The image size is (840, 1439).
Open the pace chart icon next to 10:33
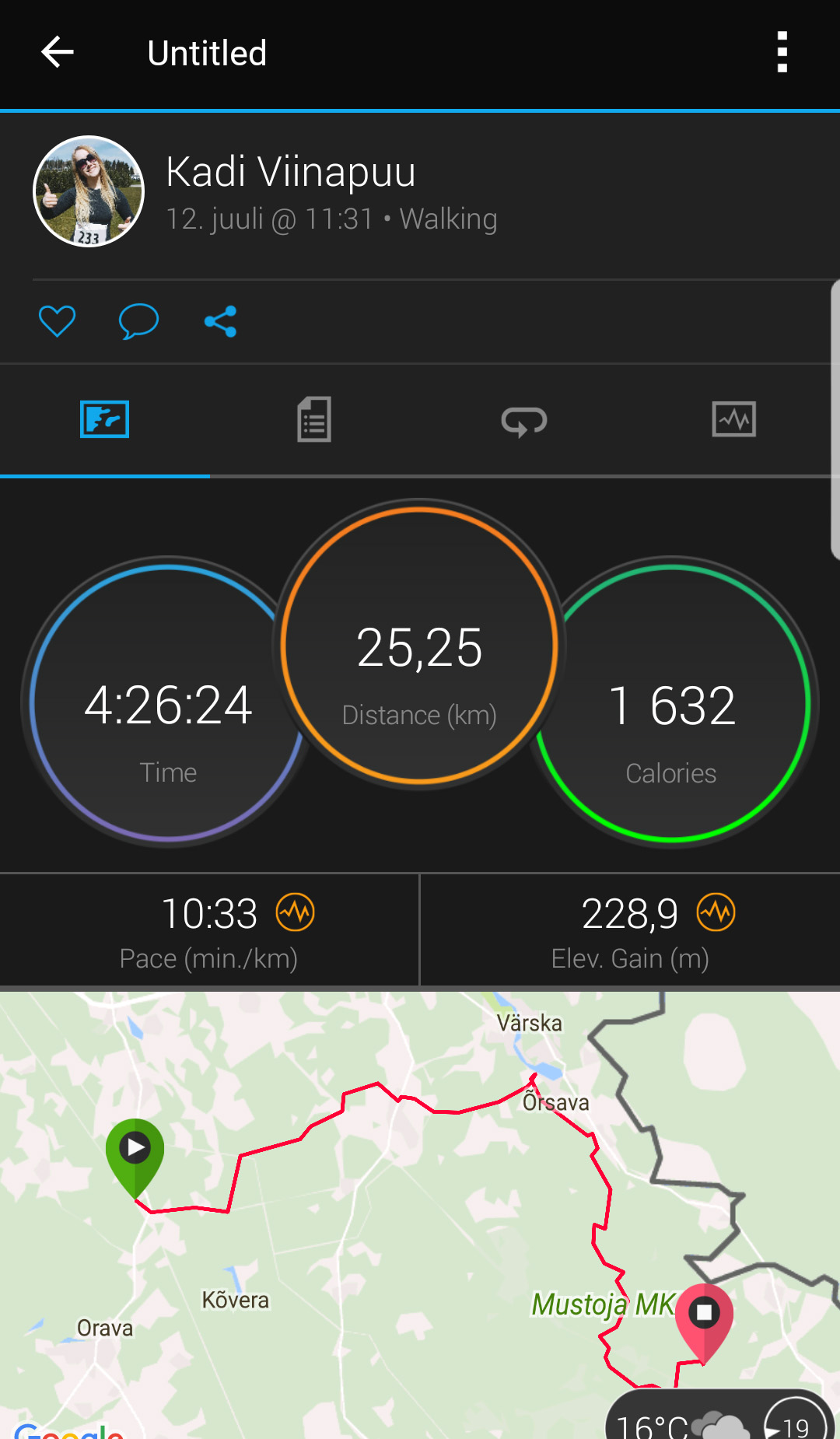296,912
